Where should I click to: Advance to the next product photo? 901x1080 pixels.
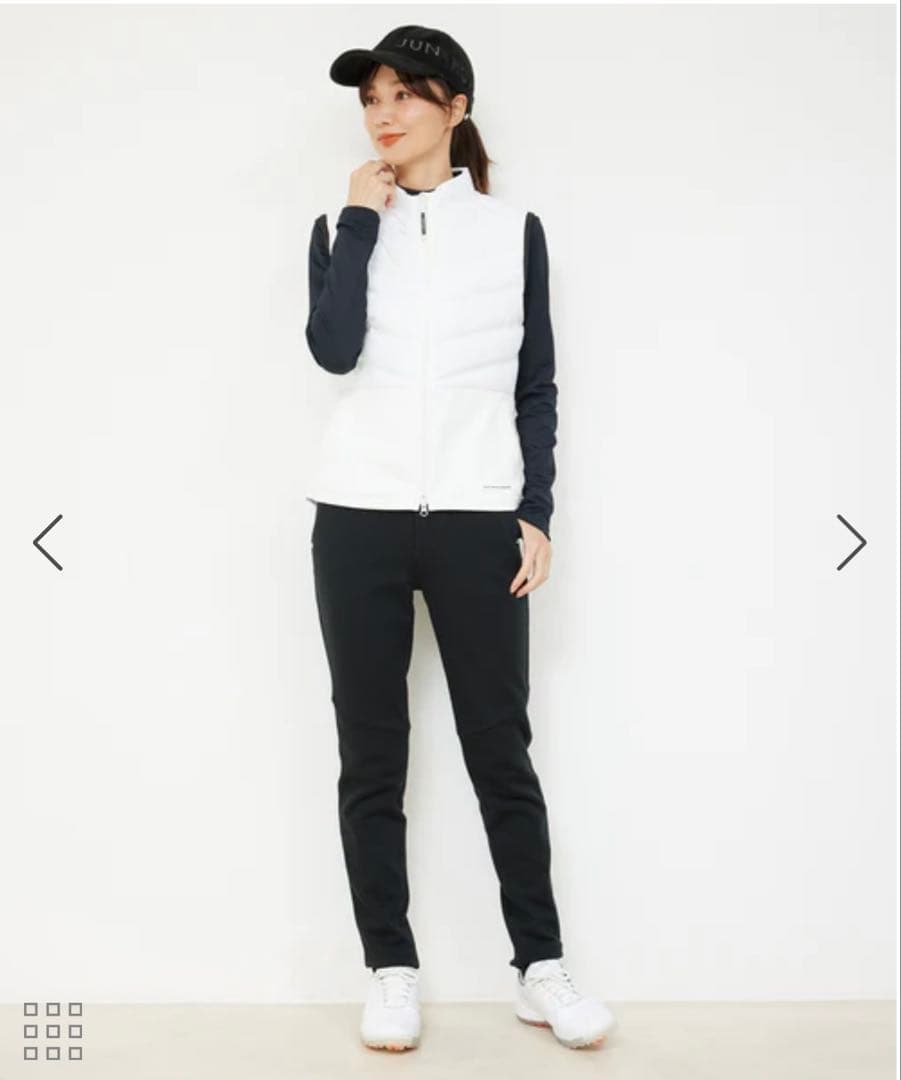(x=851, y=542)
